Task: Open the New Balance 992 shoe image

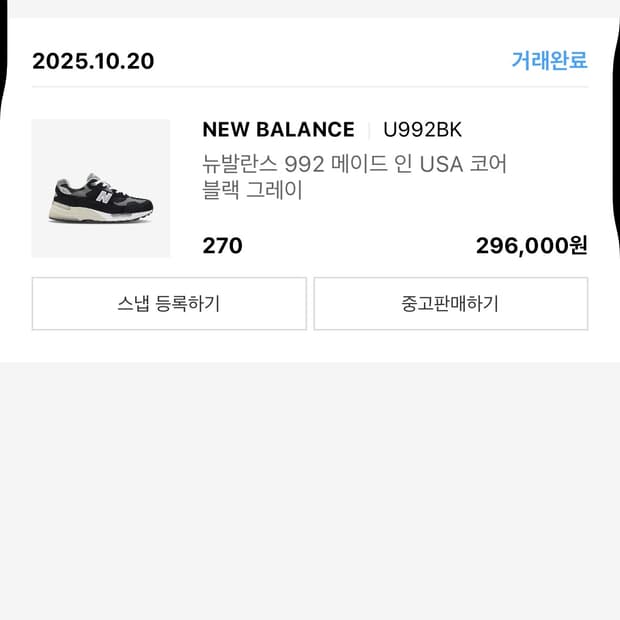Action: tap(101, 188)
